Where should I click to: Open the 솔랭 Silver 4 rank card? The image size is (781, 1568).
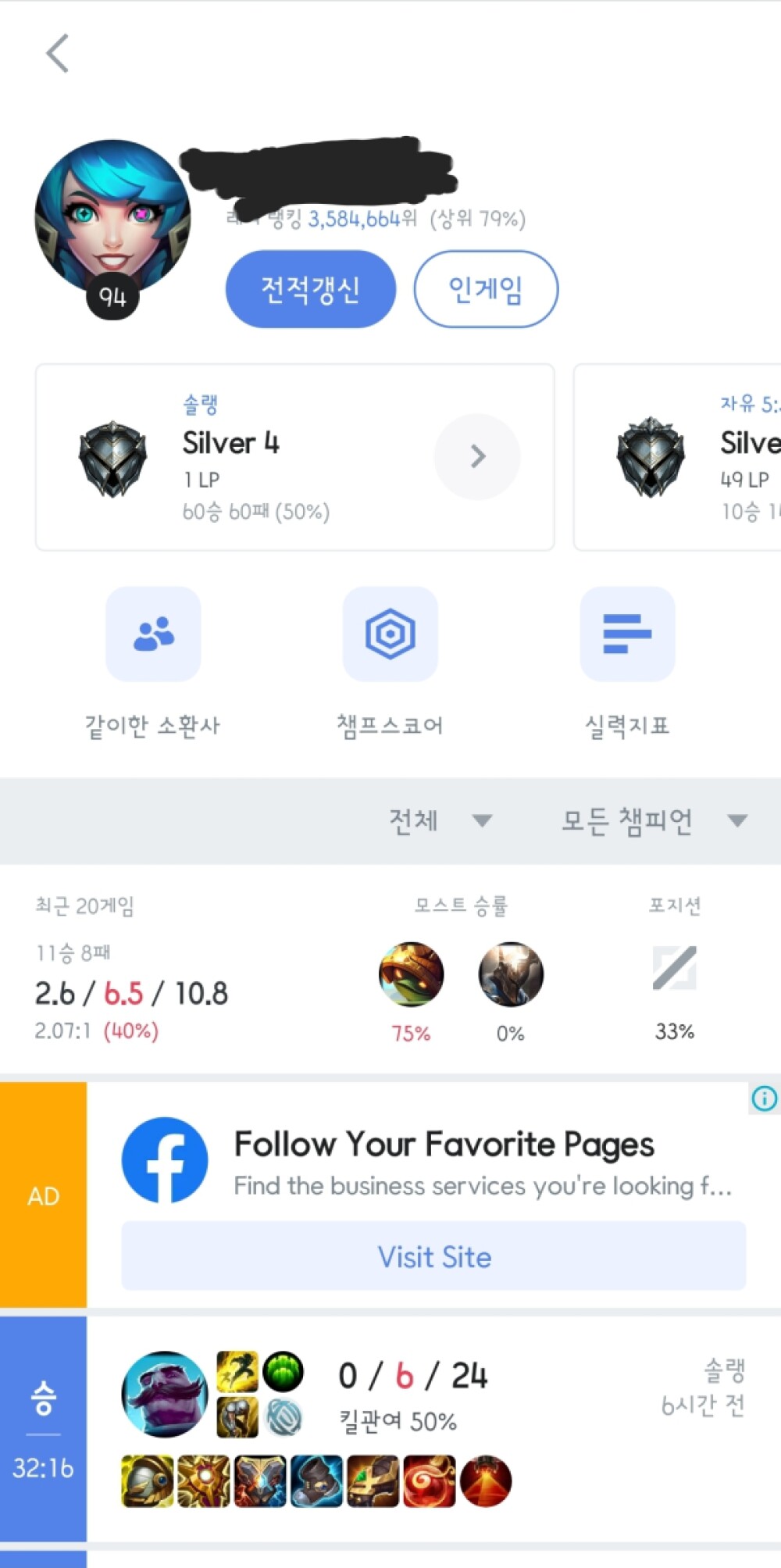294,457
